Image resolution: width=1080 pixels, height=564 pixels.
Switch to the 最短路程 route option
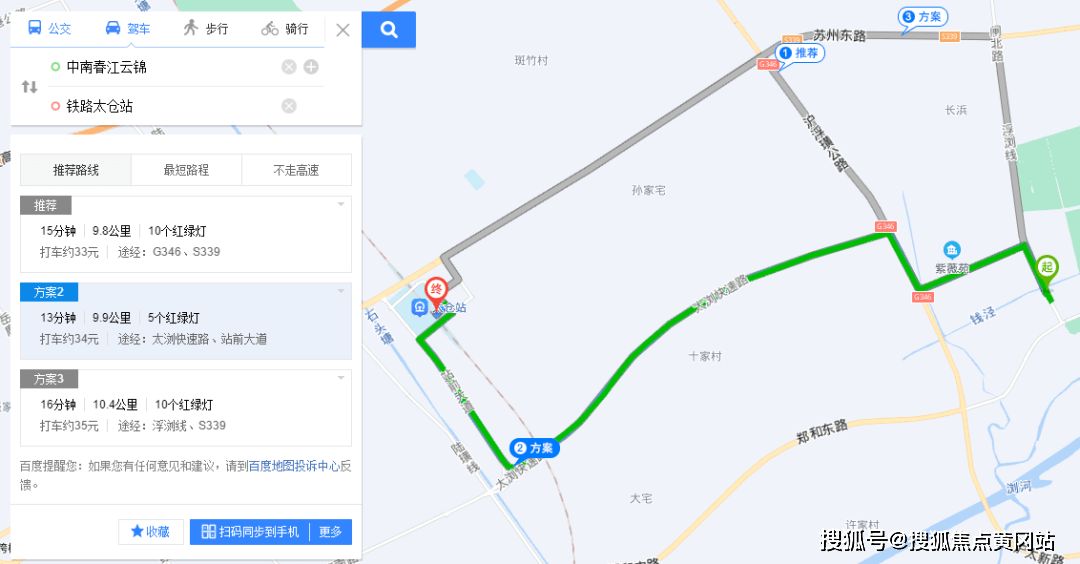click(186, 170)
